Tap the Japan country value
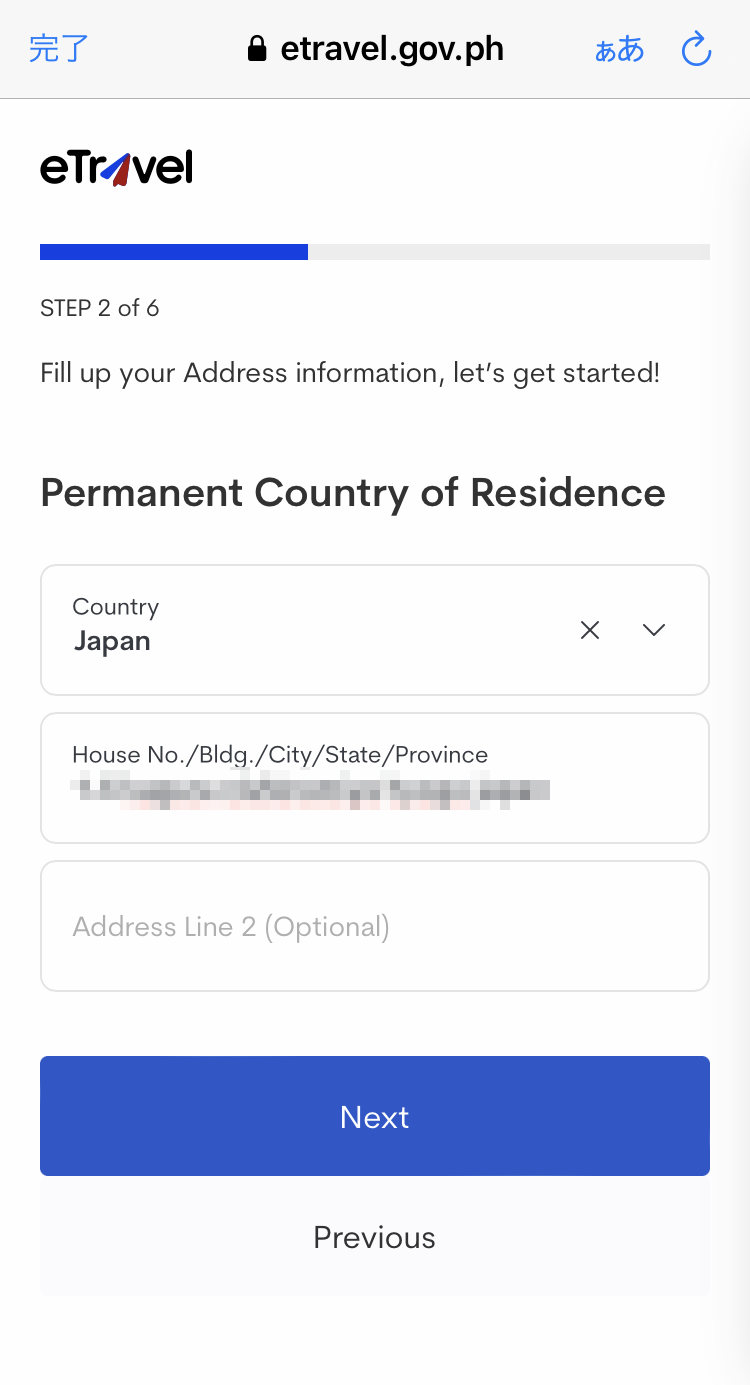This screenshot has width=750, height=1385. [x=112, y=641]
